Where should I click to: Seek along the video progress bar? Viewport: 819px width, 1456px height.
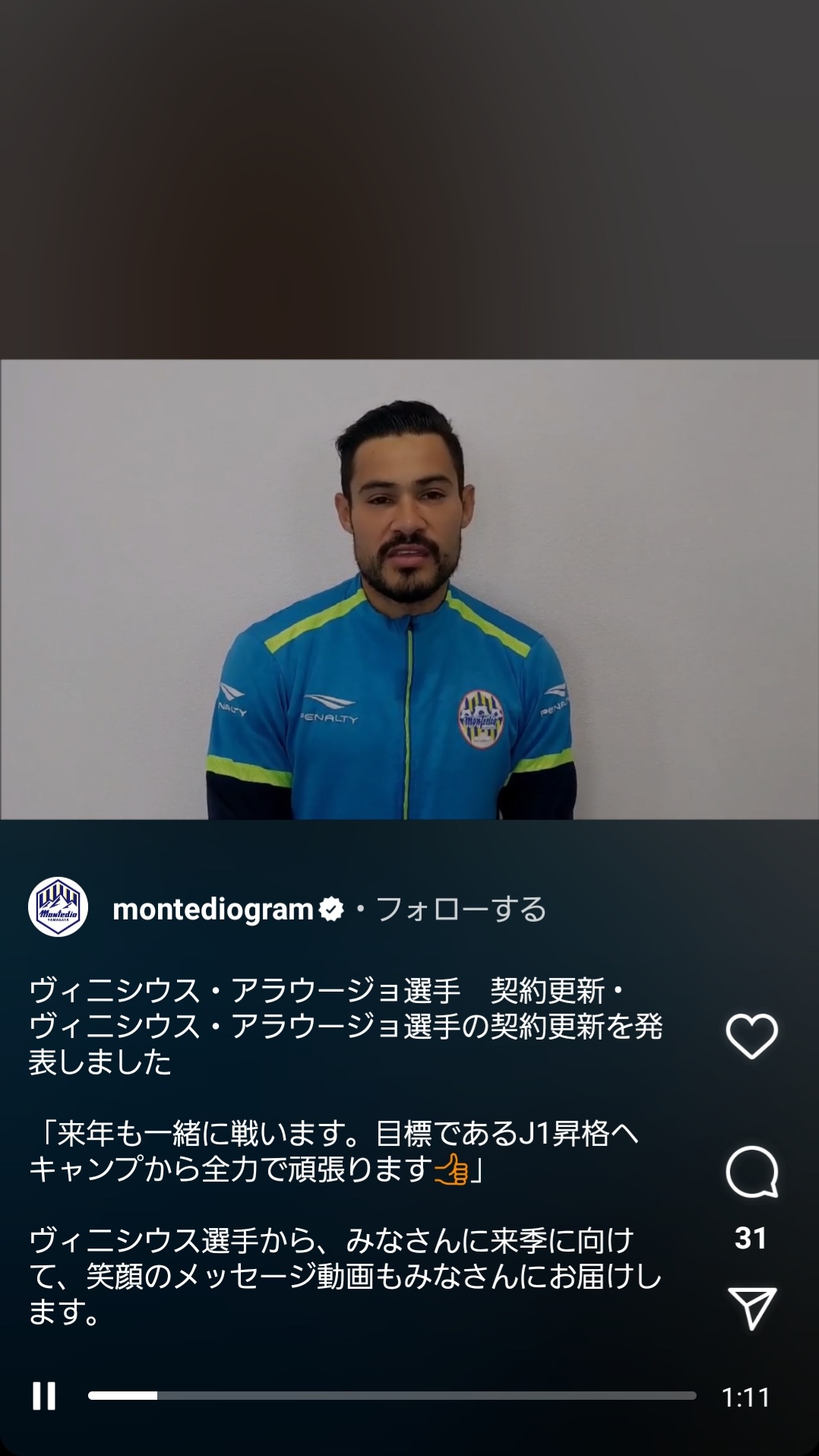[x=391, y=1396]
